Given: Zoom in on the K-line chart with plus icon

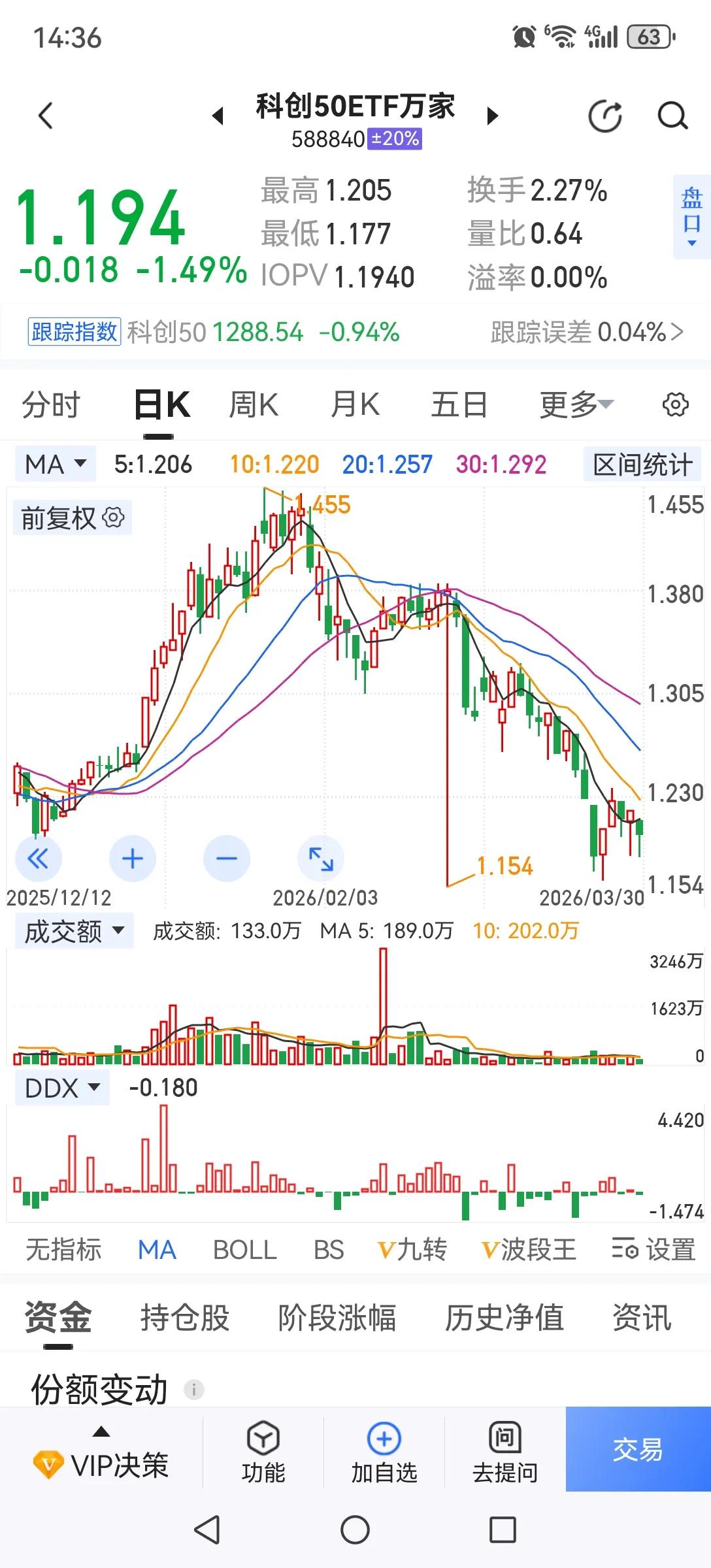Looking at the screenshot, I should (133, 859).
